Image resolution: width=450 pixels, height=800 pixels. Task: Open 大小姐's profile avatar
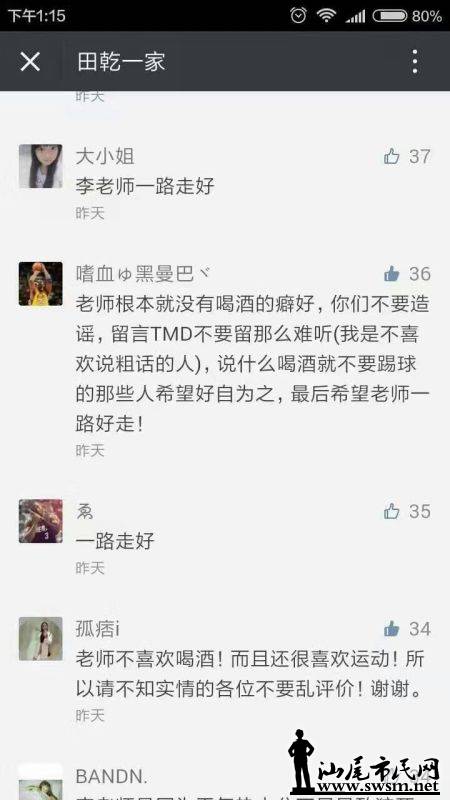click(x=41, y=166)
